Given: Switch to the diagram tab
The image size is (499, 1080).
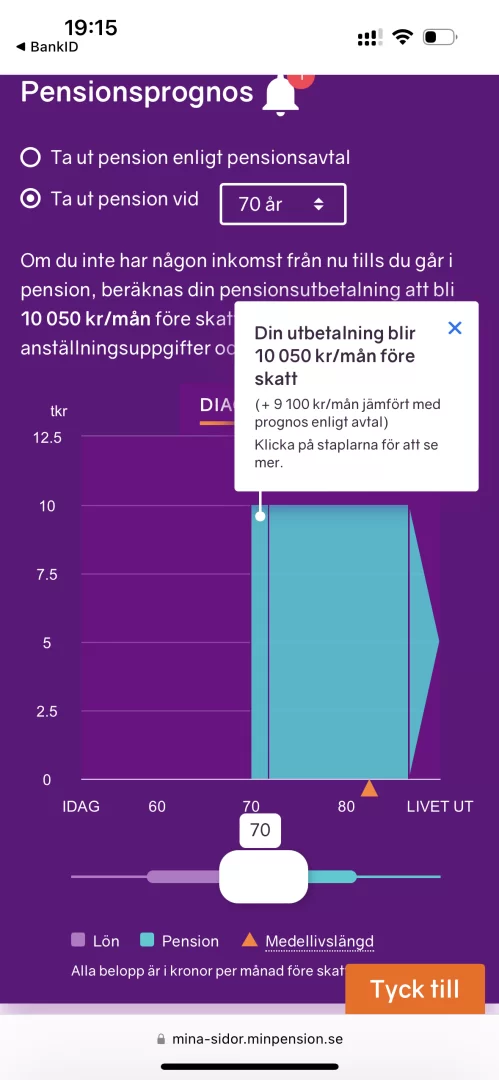Looking at the screenshot, I should pyautogui.click(x=218, y=407).
